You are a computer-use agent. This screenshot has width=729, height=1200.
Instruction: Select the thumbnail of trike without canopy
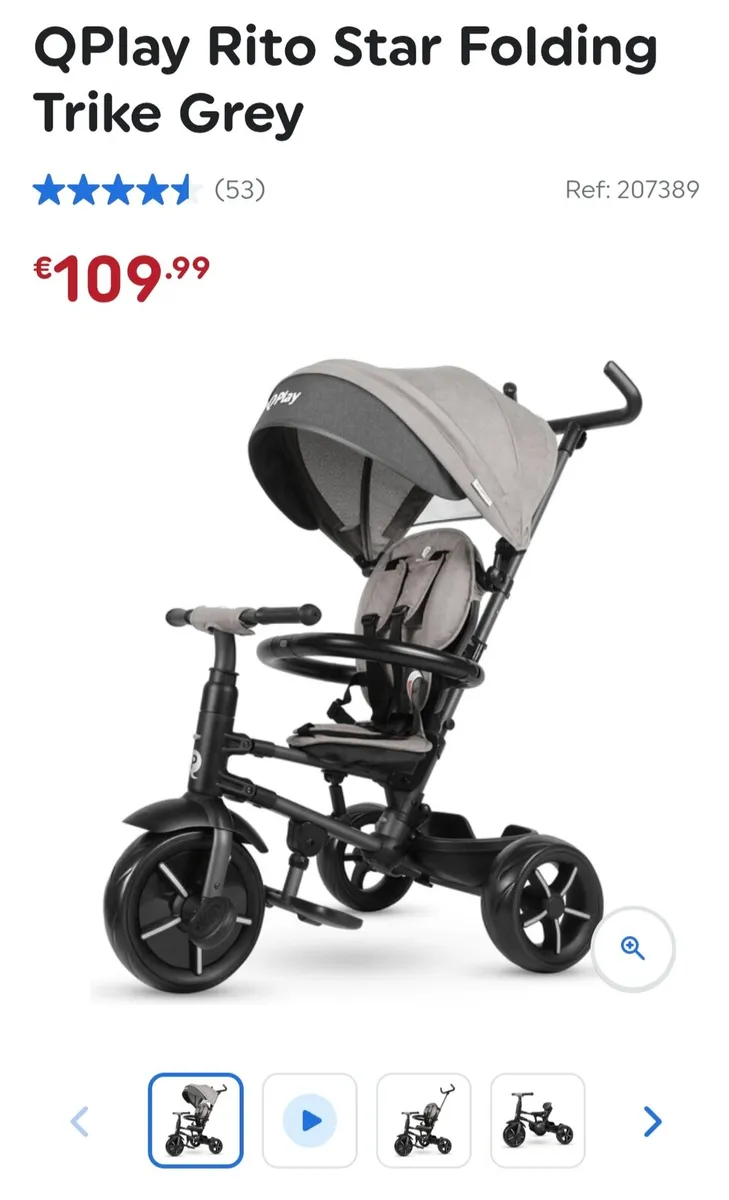(423, 1120)
